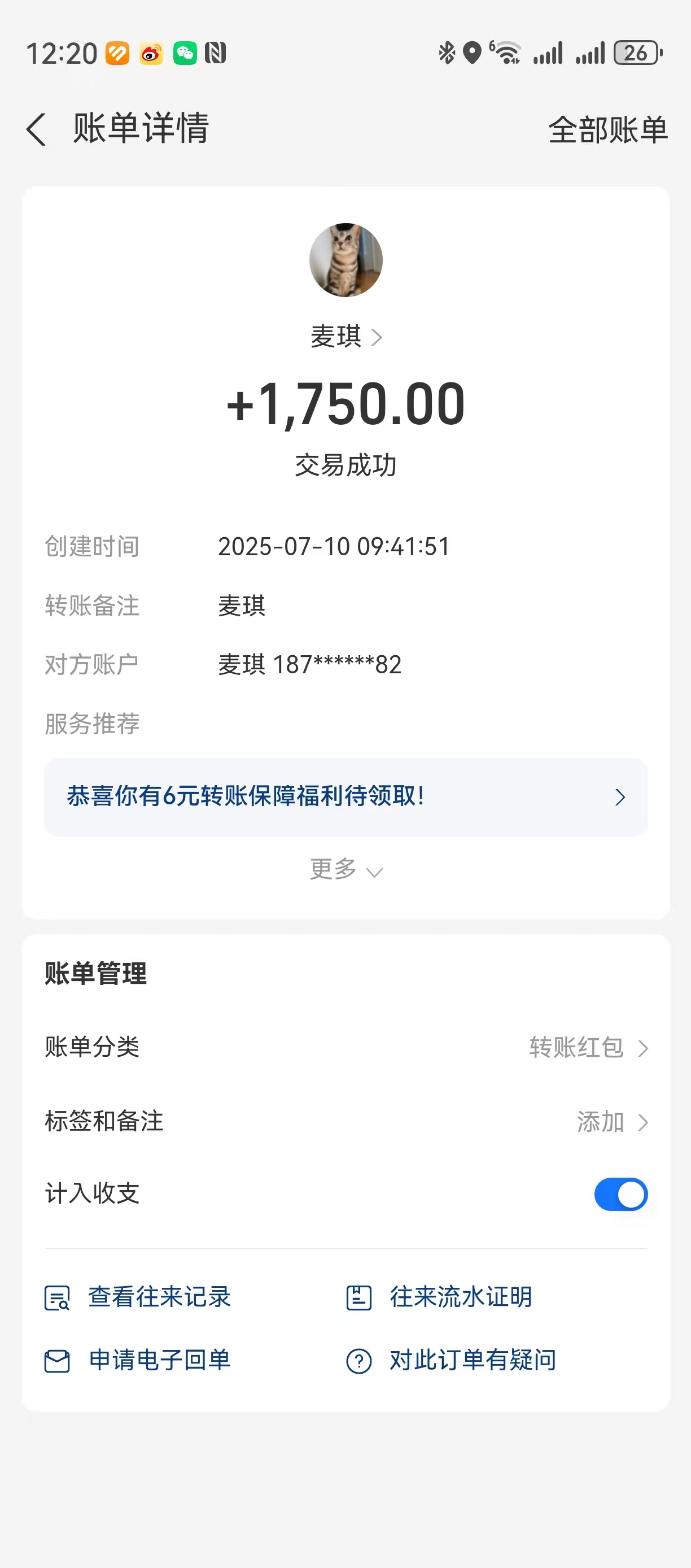Tap the WeChat icon in the status bar

(185, 54)
